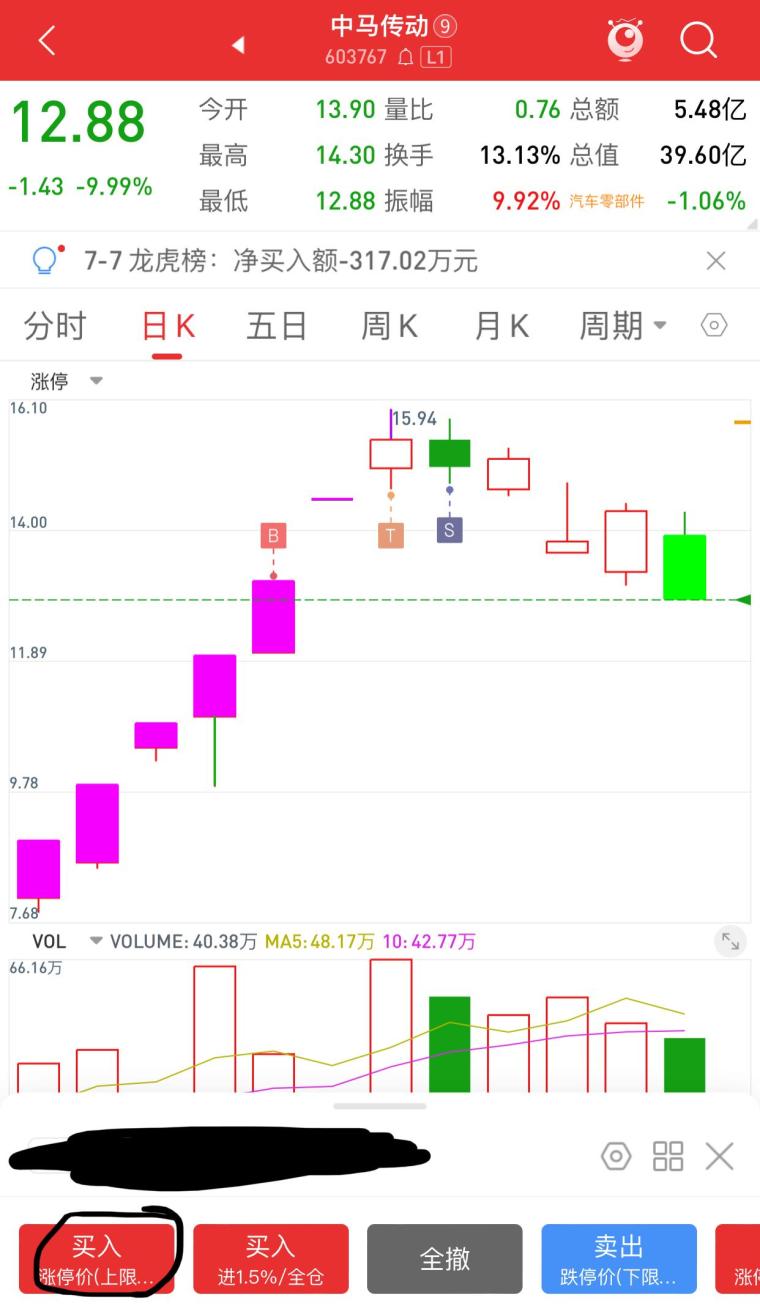Screen dimensions: 760x1314
Task: Close the quick trade panel
Action: [x=720, y=1157]
